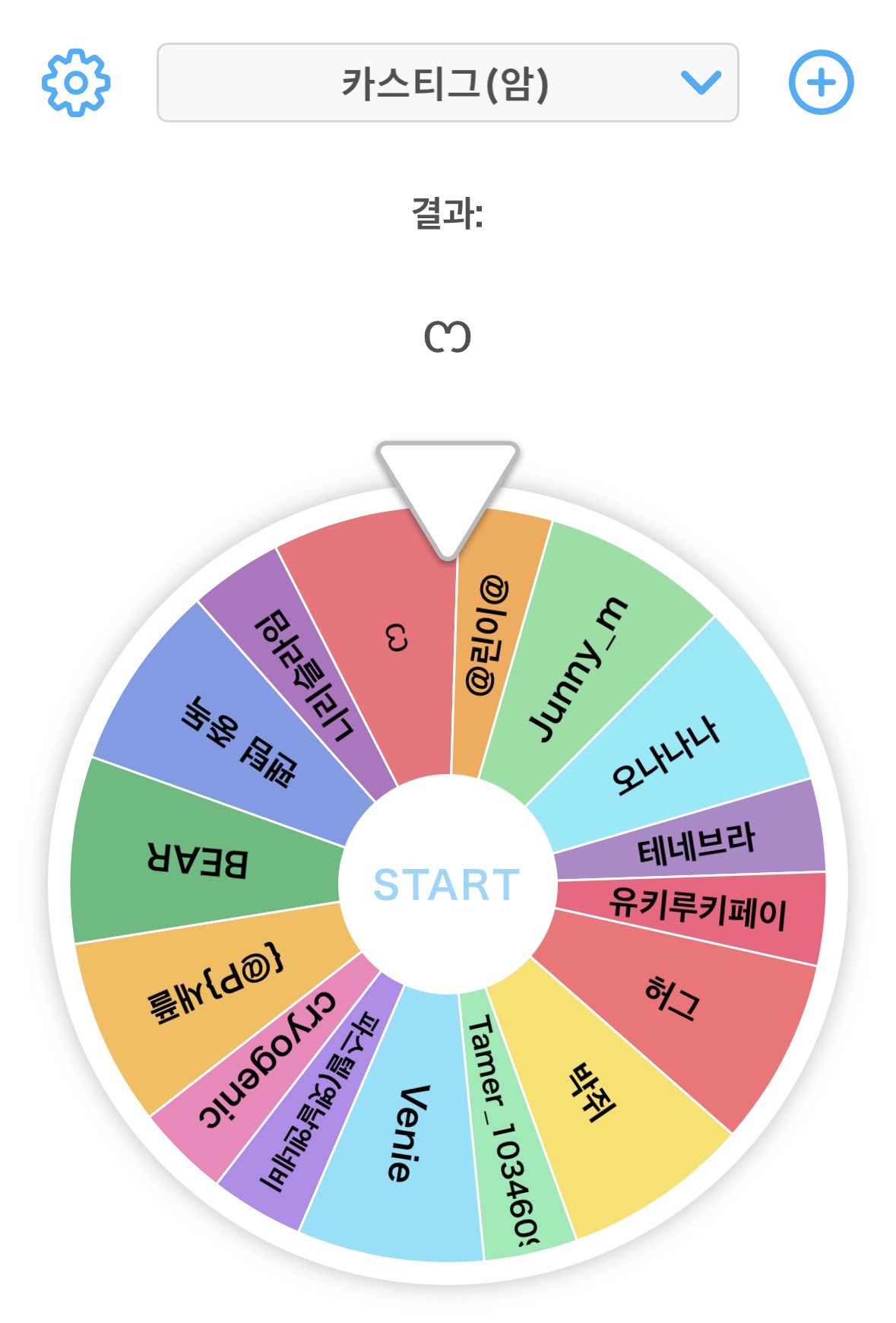Screen dimensions: 896x1323
Task: Tap START to spin the wheel
Action: [447, 884]
